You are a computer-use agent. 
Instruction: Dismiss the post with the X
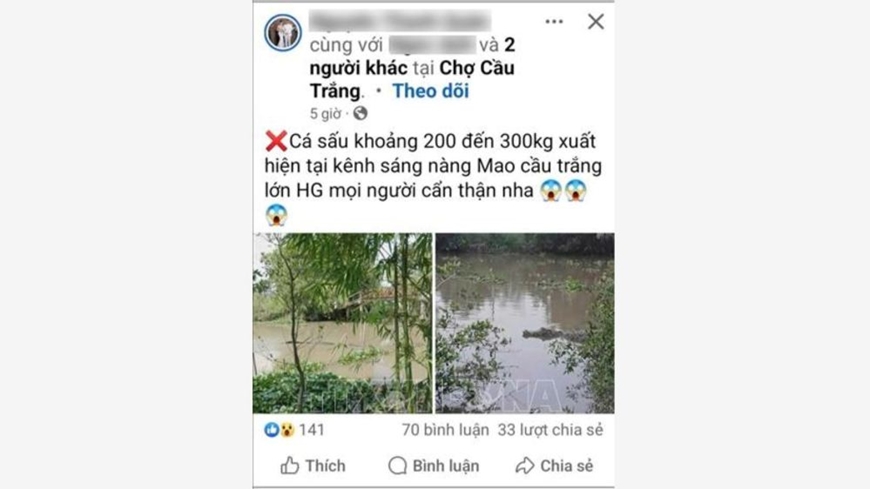[596, 22]
